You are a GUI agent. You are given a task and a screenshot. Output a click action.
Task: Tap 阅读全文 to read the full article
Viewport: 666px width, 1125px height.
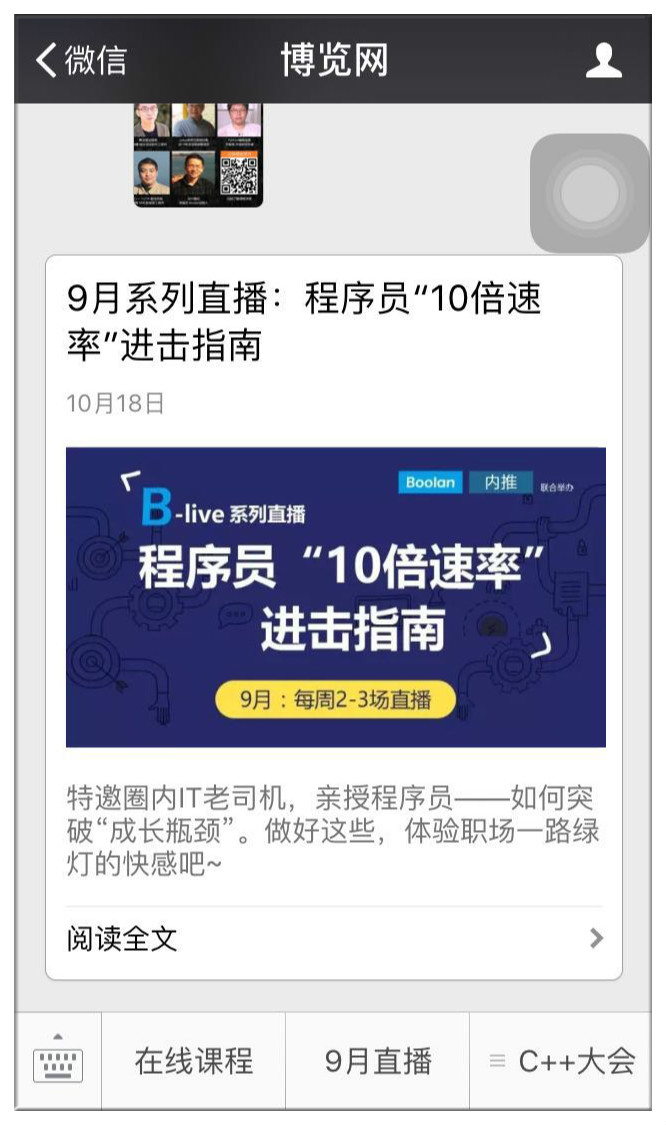(x=335, y=939)
